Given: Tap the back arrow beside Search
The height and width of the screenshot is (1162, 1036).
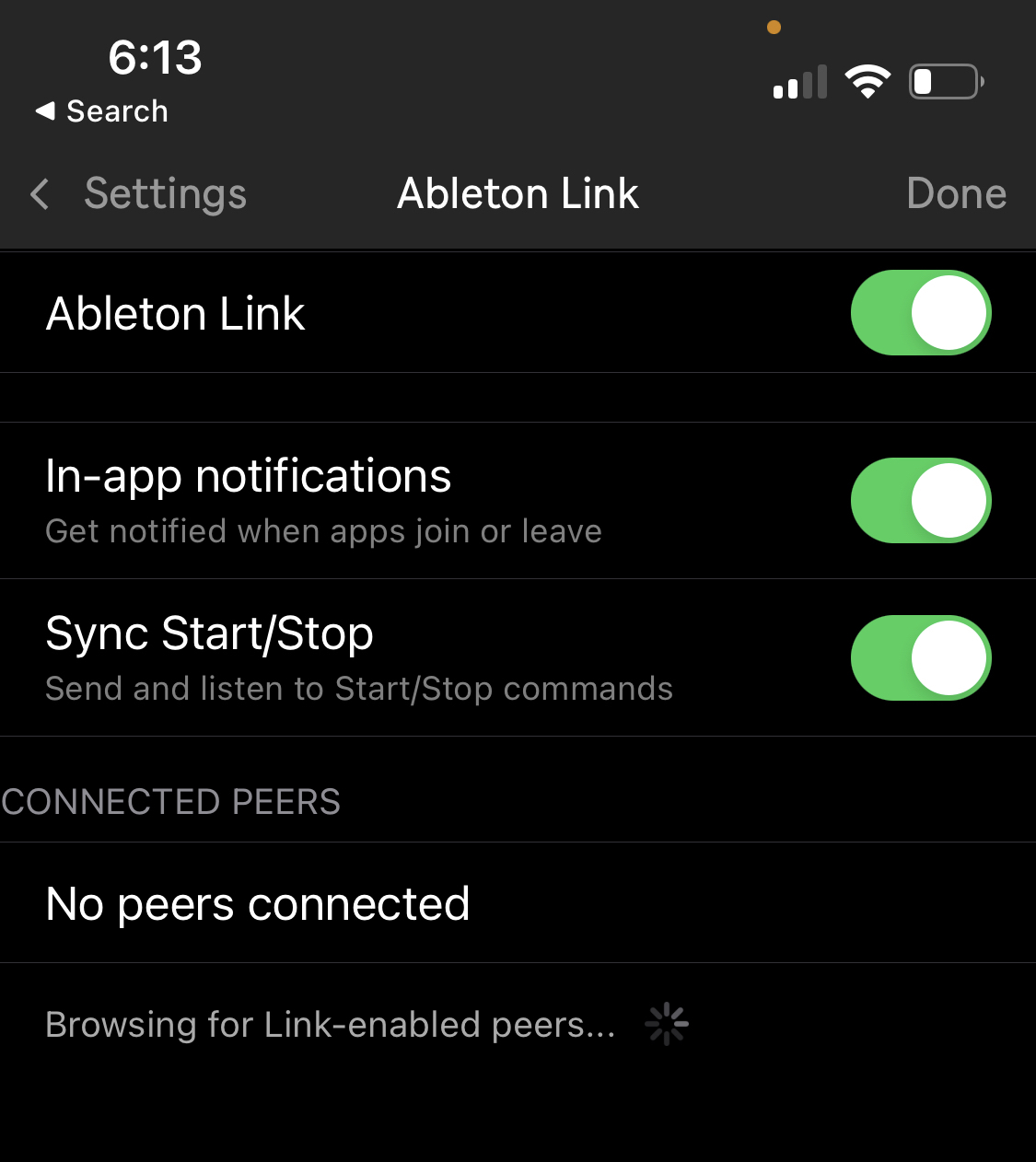Looking at the screenshot, I should 44,110.
